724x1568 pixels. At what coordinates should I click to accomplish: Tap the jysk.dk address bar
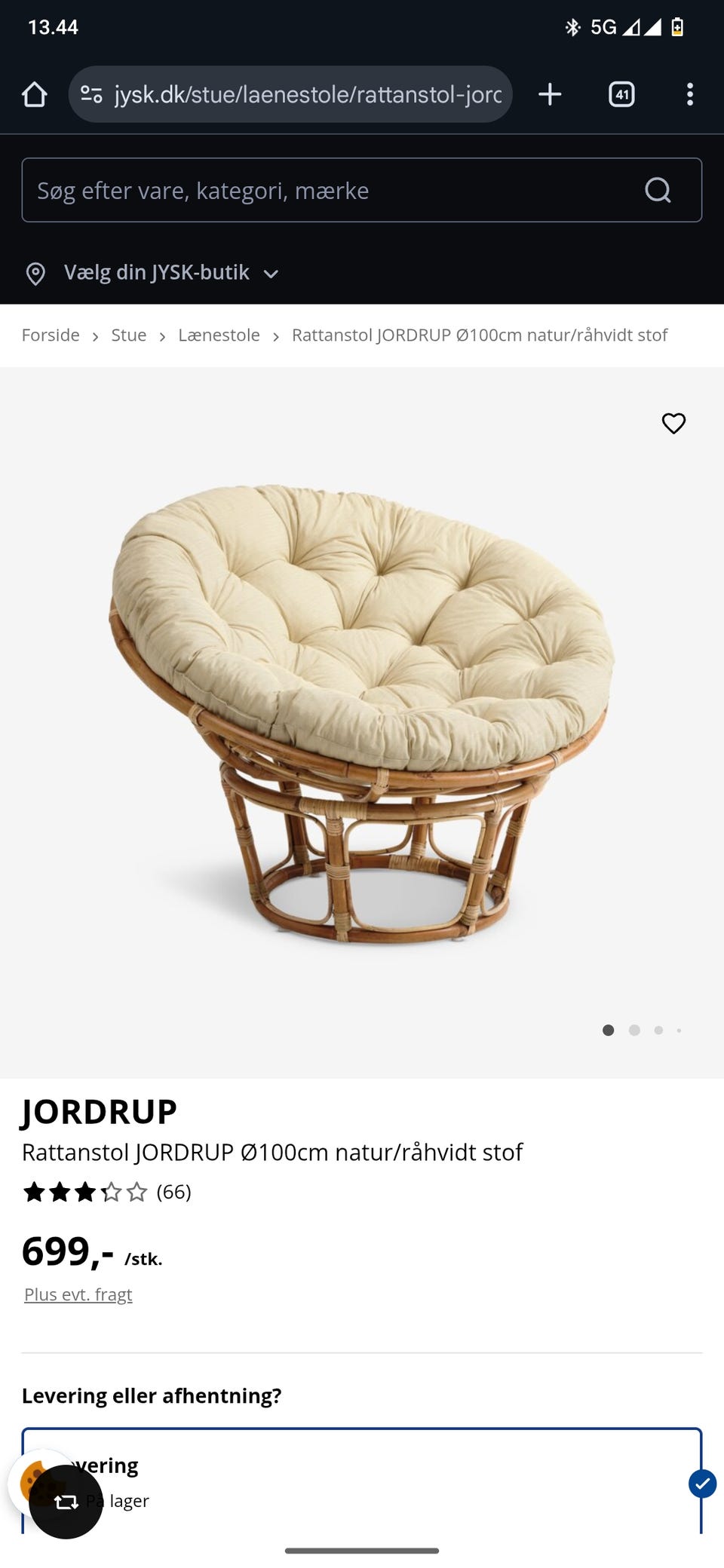pyautogui.click(x=302, y=94)
